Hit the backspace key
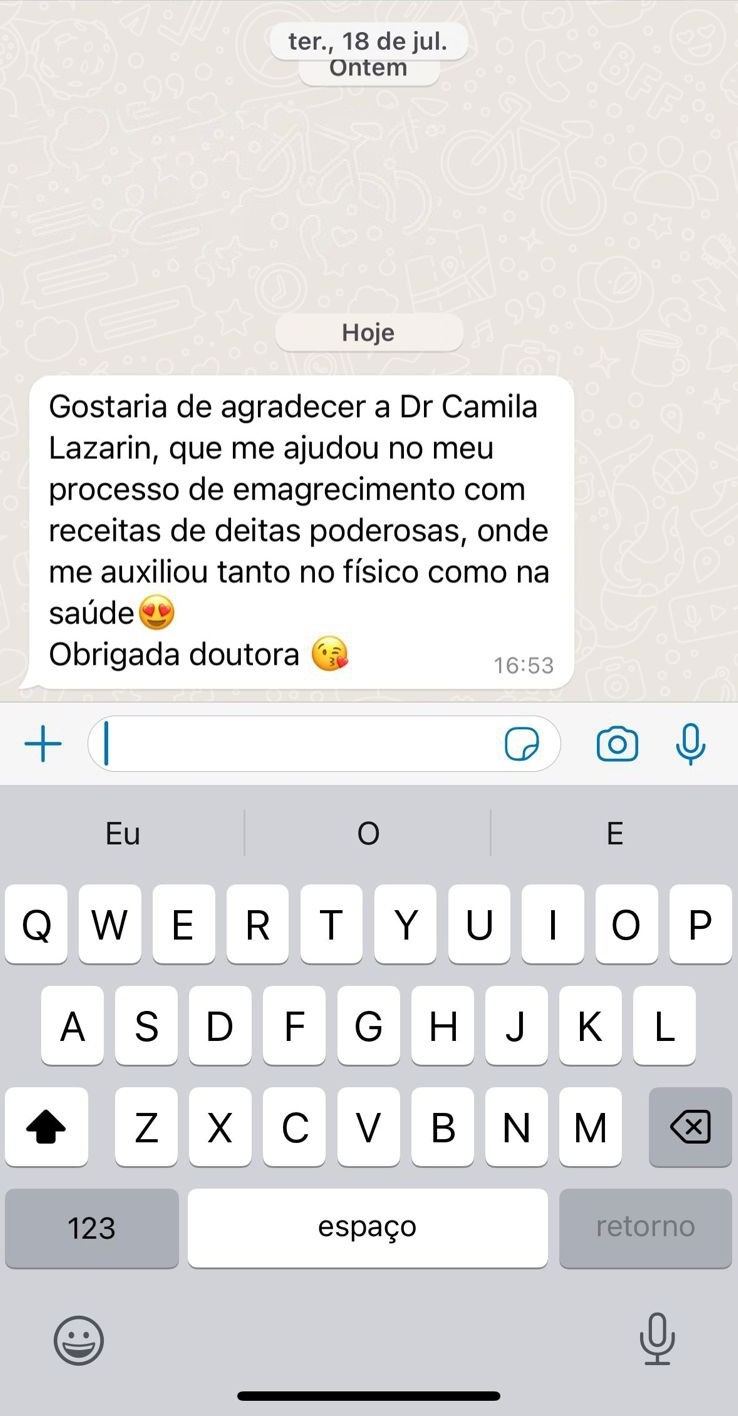Screen dimensions: 738x1416 [x=690, y=1127]
